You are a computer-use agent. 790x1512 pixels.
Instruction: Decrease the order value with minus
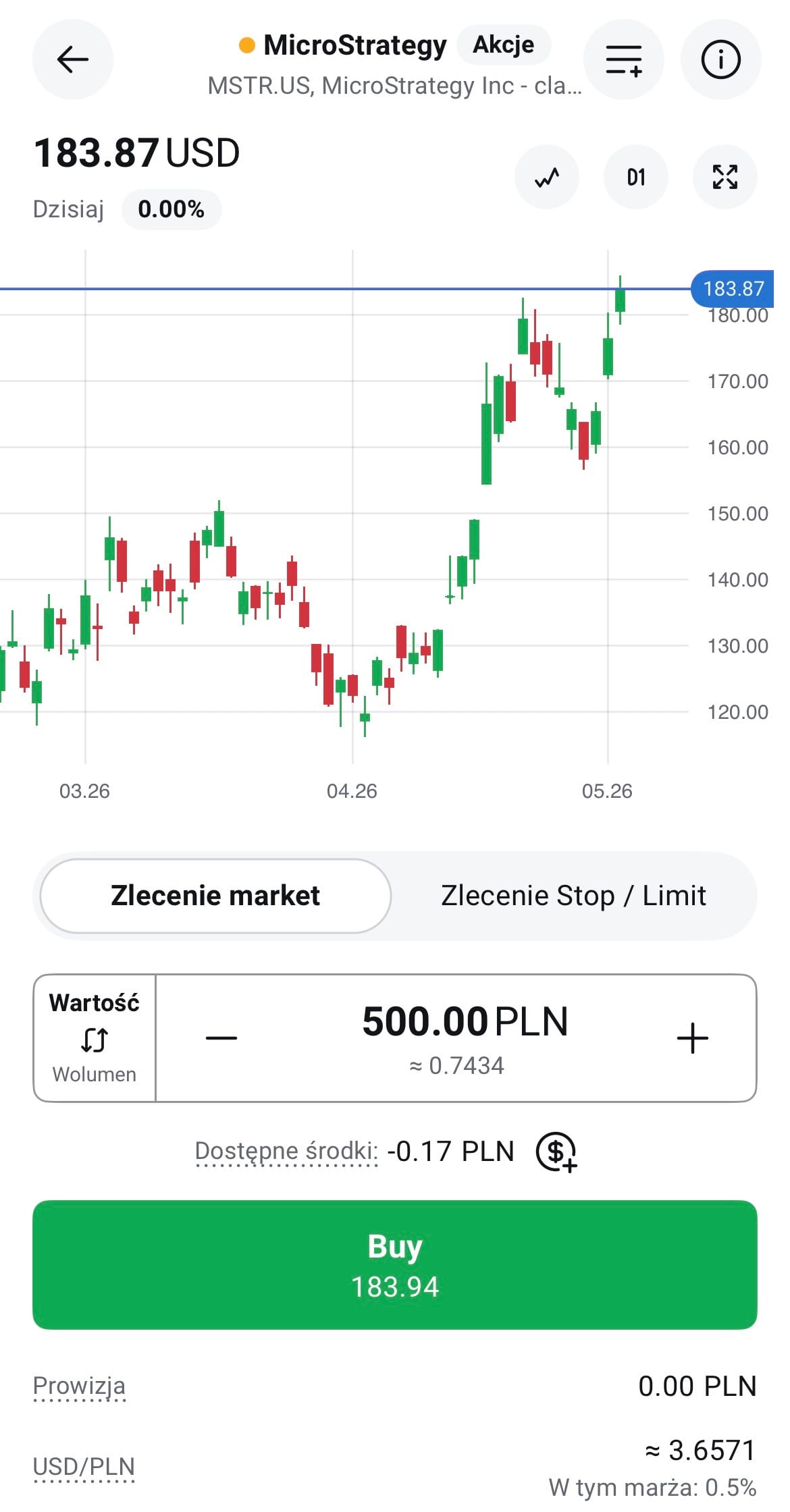tap(221, 1038)
